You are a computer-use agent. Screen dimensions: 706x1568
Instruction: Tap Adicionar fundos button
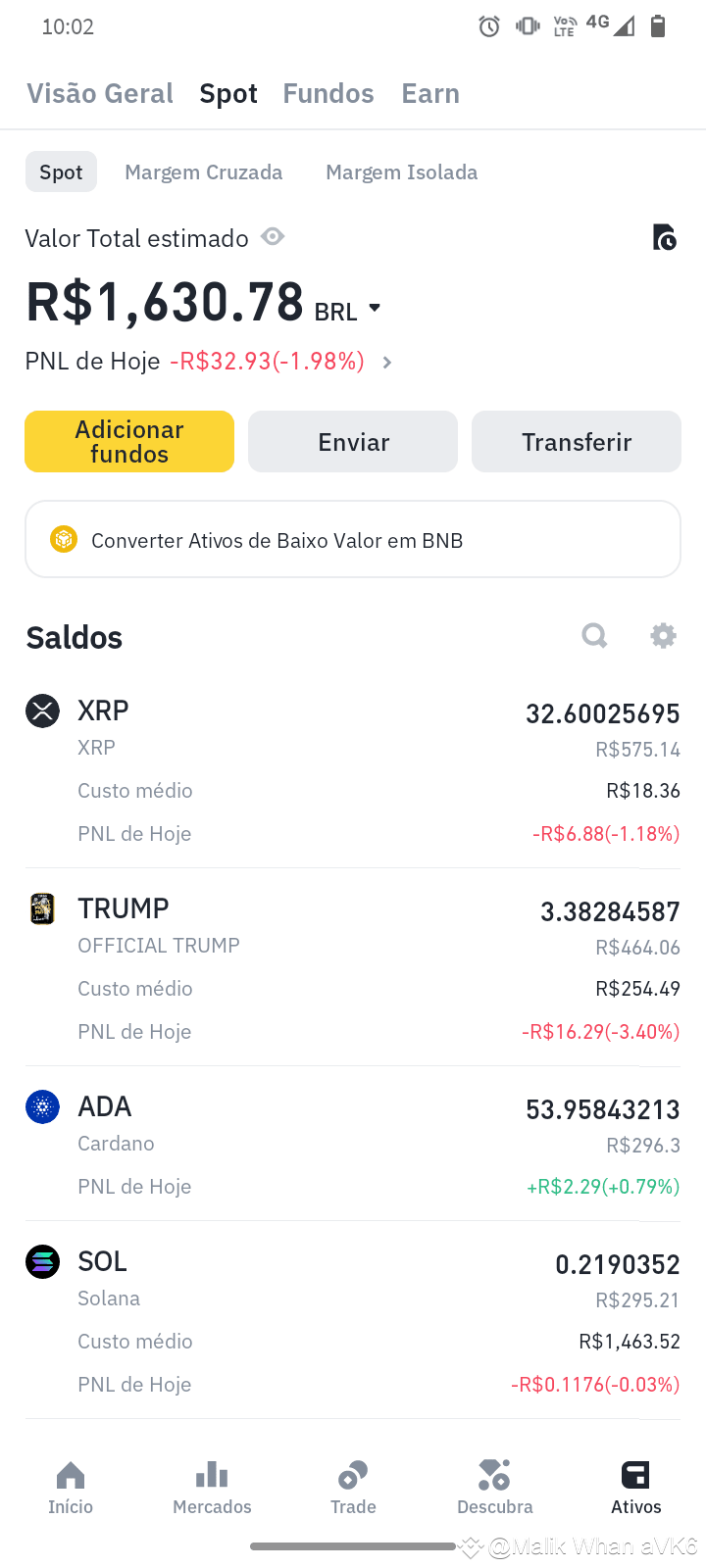click(x=129, y=442)
